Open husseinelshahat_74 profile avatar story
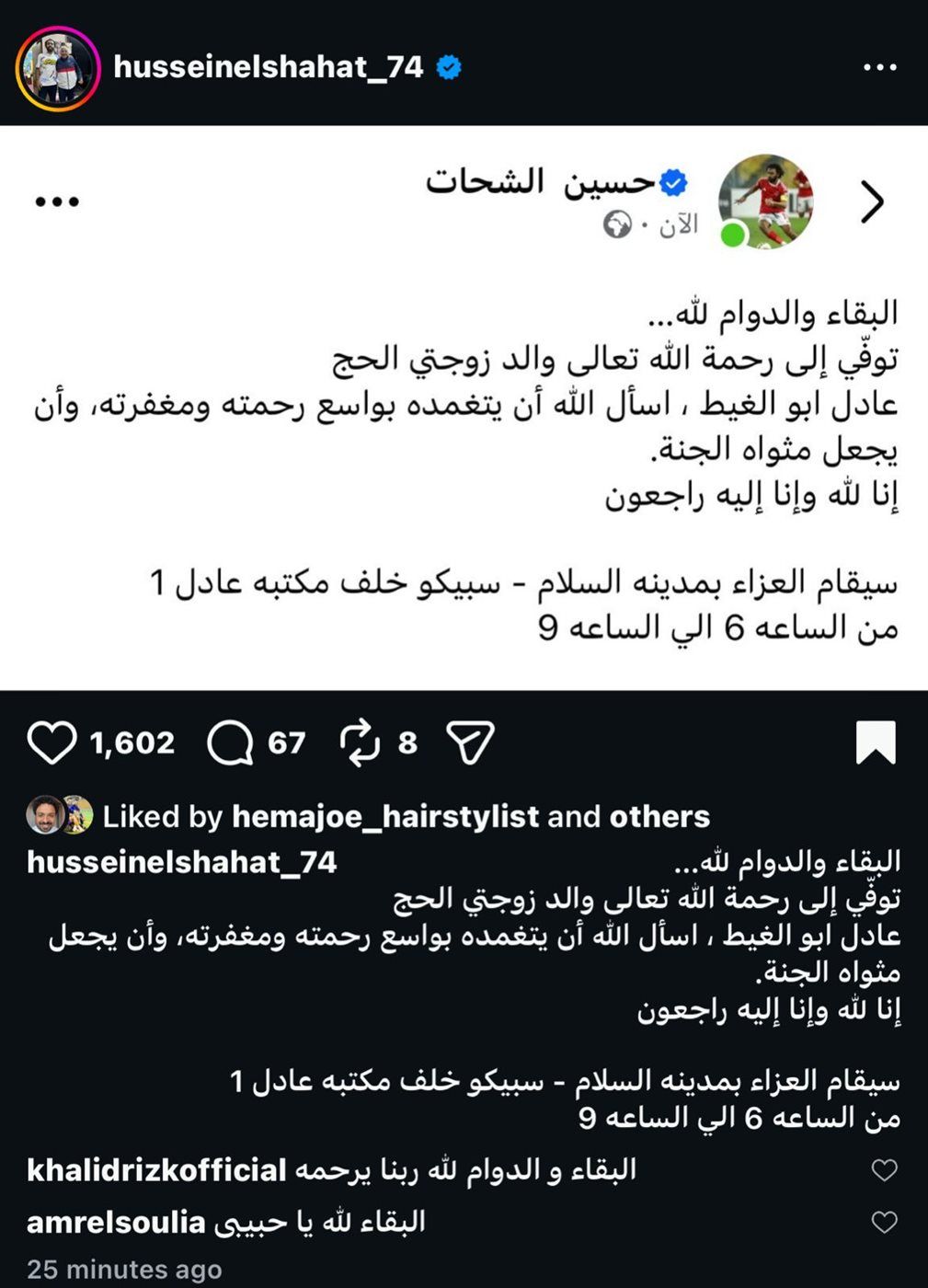Viewport: 928px width, 1288px height. pyautogui.click(x=57, y=69)
